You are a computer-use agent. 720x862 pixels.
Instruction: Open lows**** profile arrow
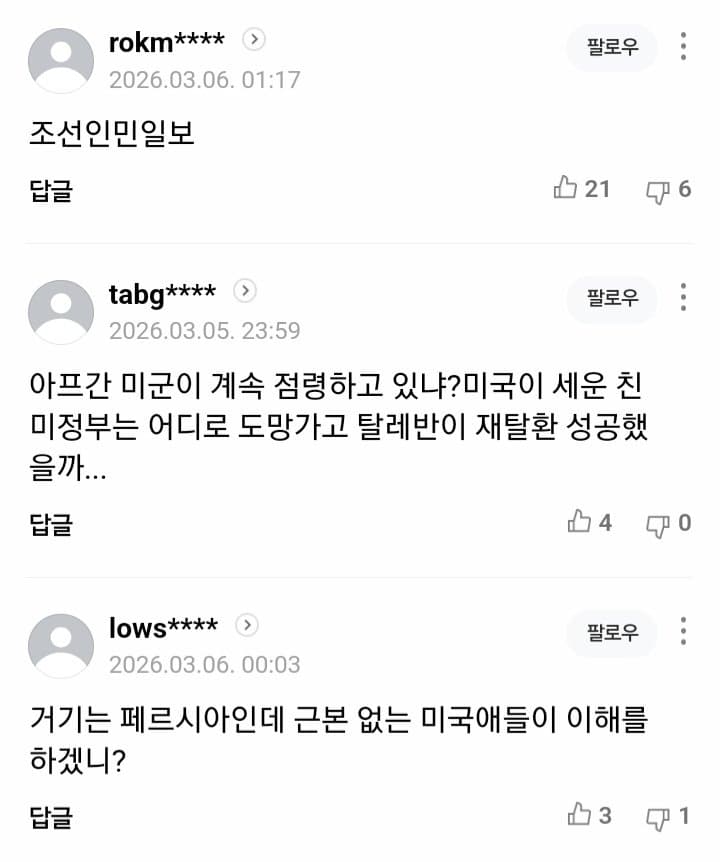(x=247, y=626)
